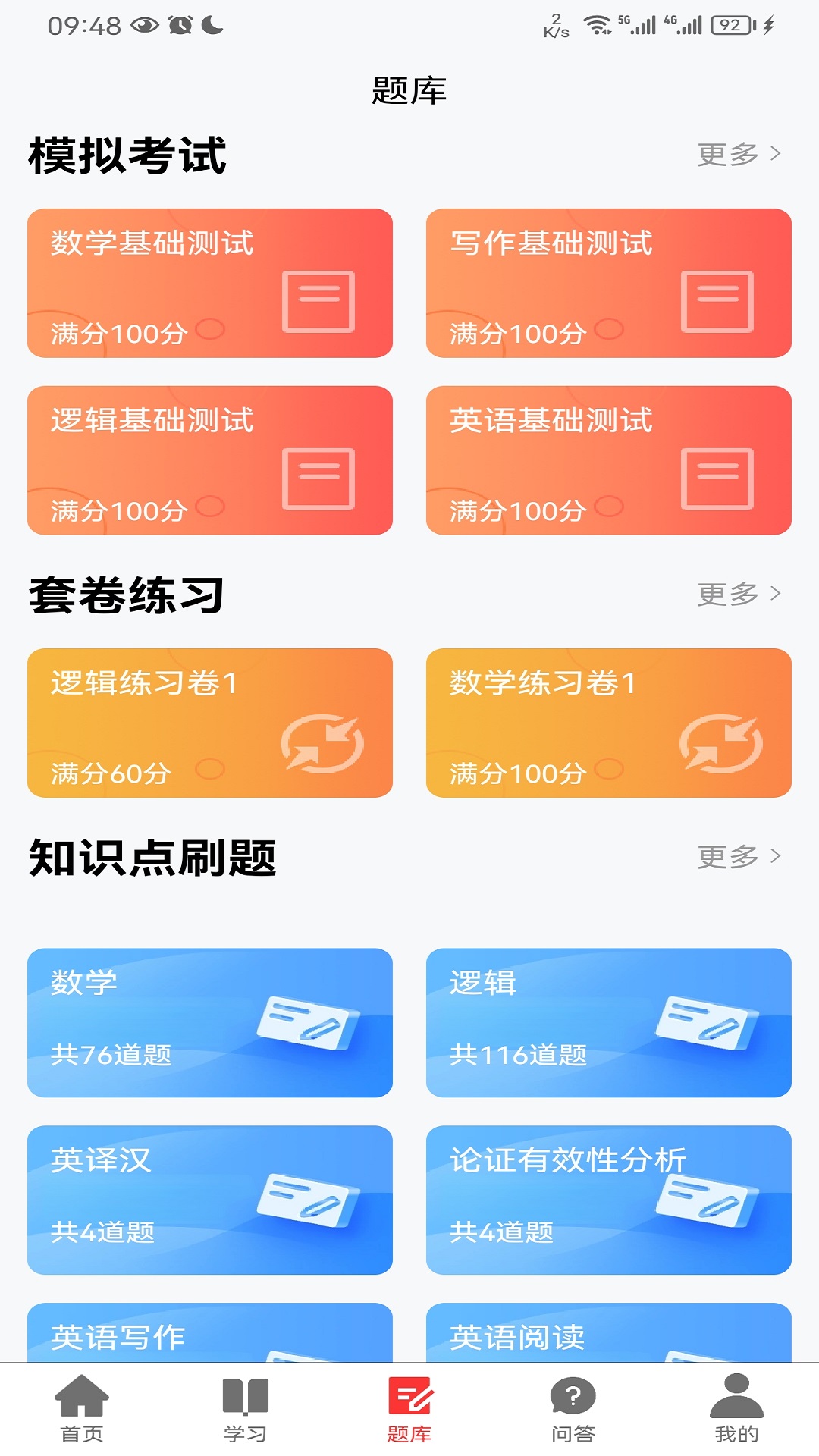Select the 题库 tab
This screenshot has height=1456, width=819.
(x=409, y=1409)
